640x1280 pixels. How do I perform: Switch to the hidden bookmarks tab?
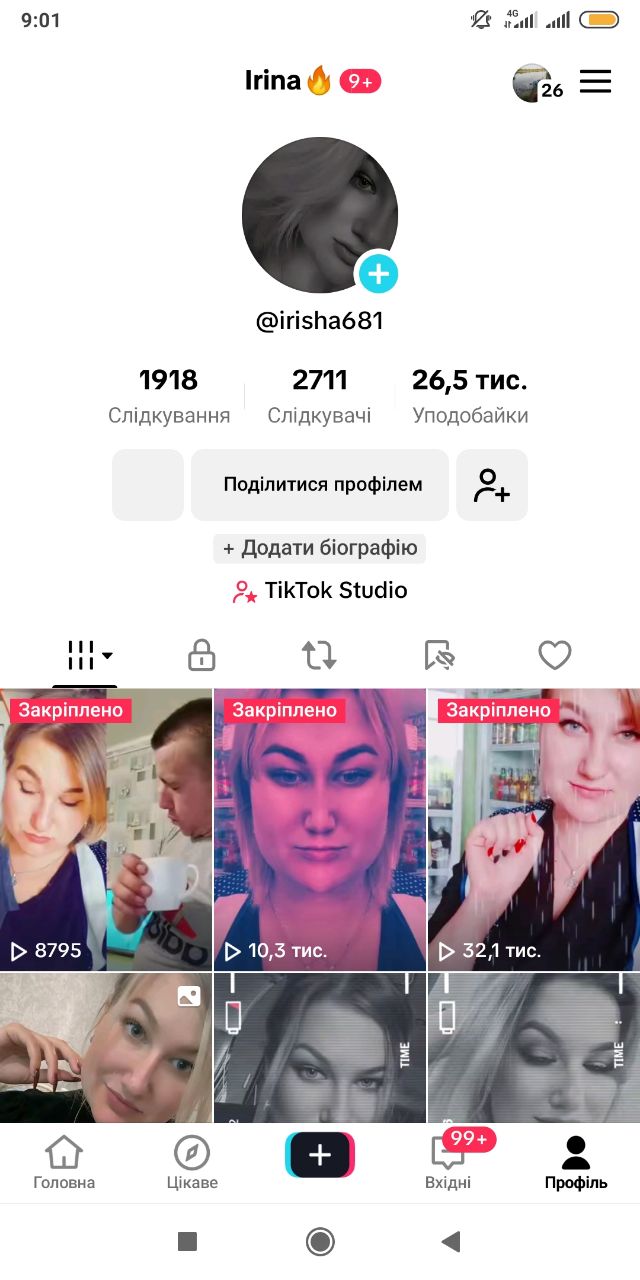coord(438,656)
